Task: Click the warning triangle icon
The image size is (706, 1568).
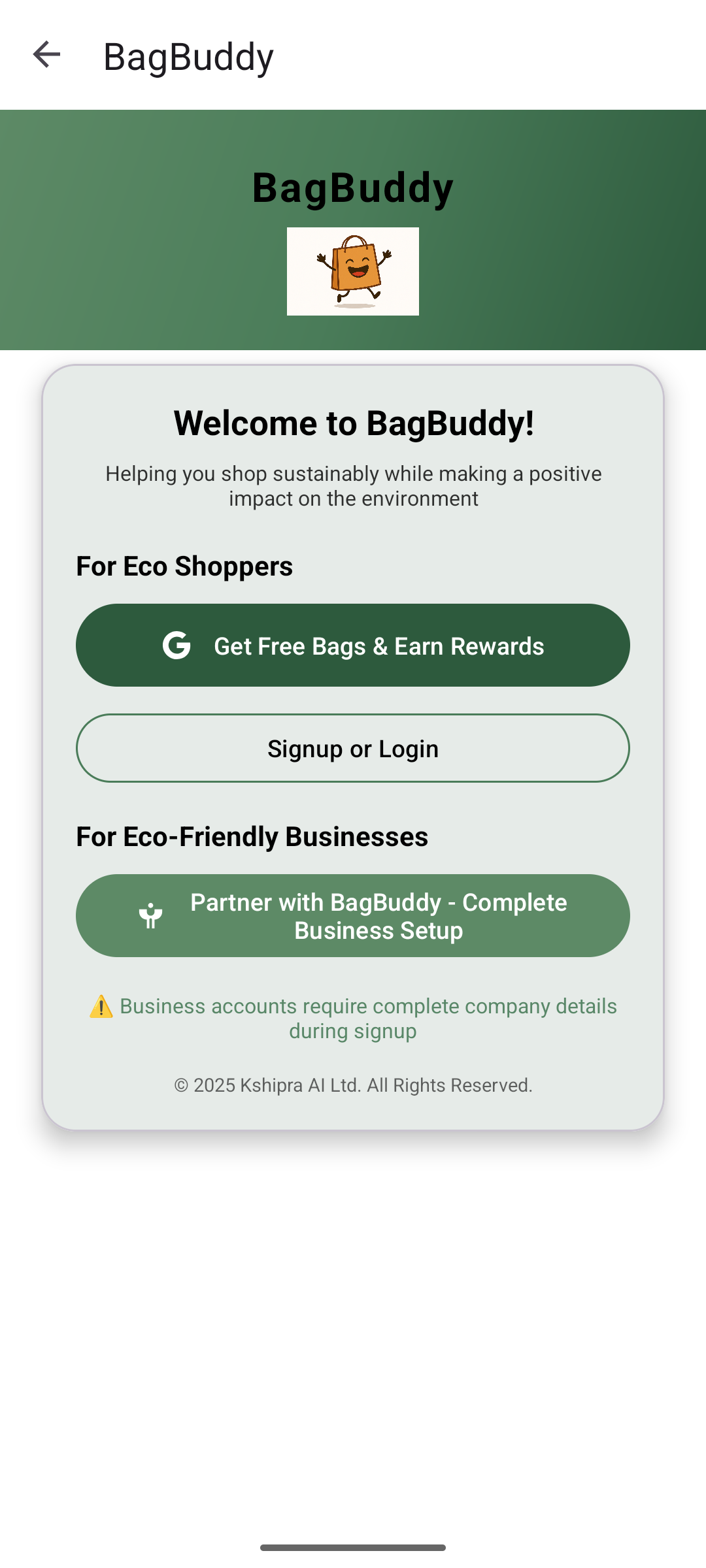Action: (101, 1007)
